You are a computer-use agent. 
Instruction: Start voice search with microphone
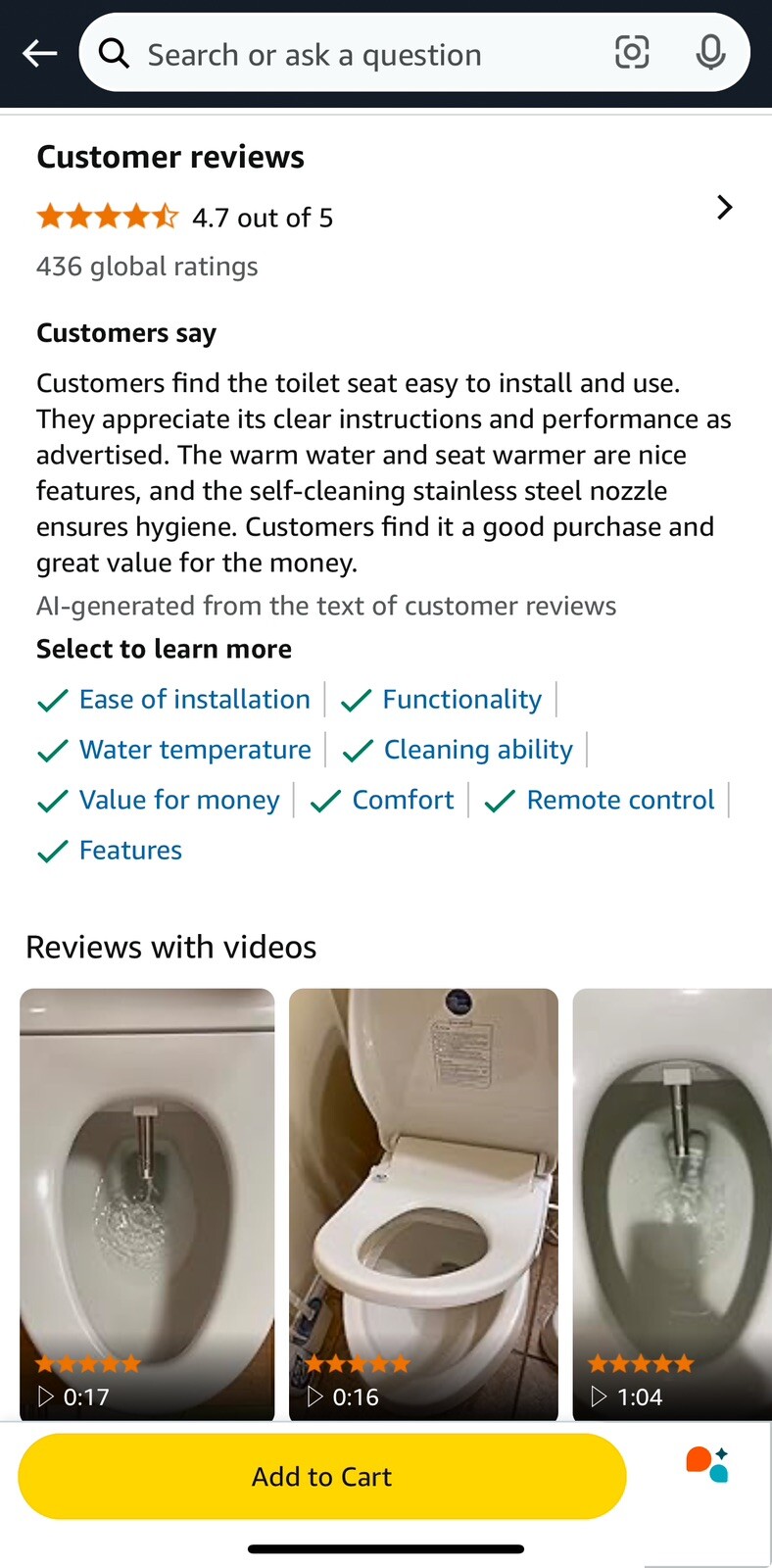click(710, 53)
